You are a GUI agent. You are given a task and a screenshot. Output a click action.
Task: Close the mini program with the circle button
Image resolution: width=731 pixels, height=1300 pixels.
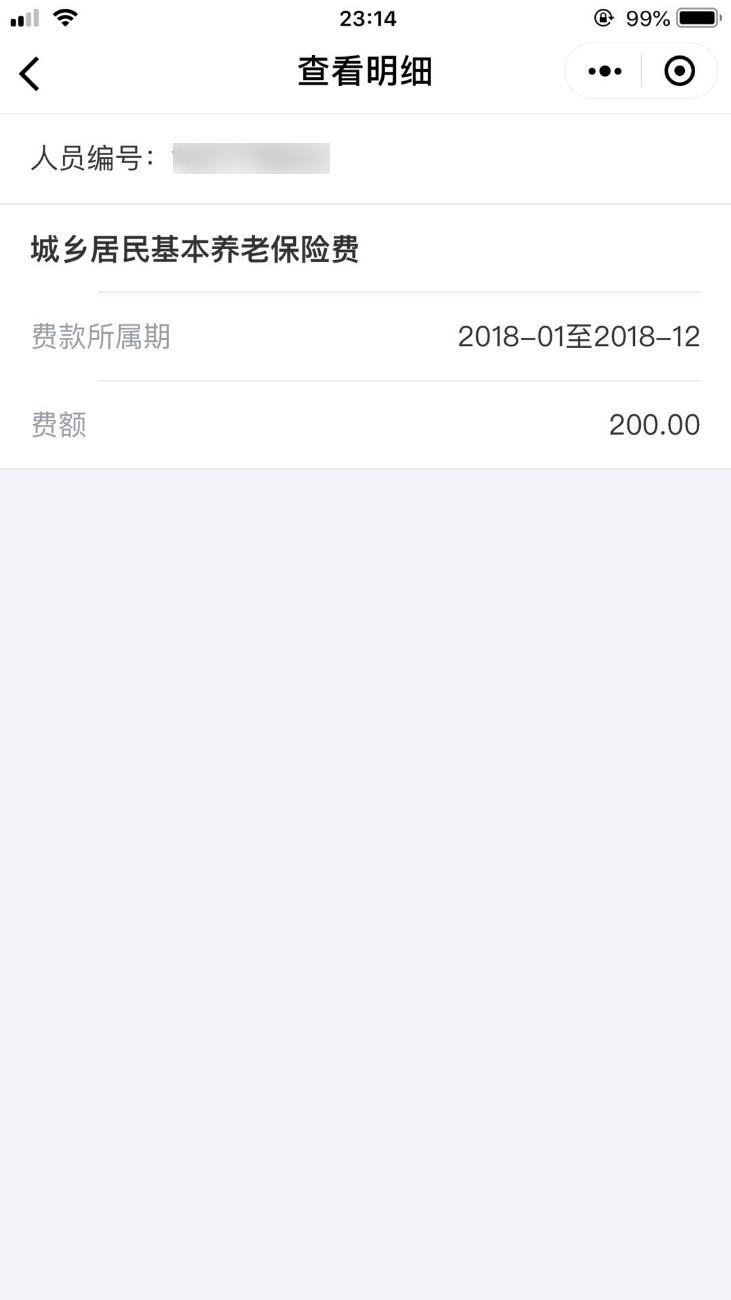pyautogui.click(x=680, y=72)
